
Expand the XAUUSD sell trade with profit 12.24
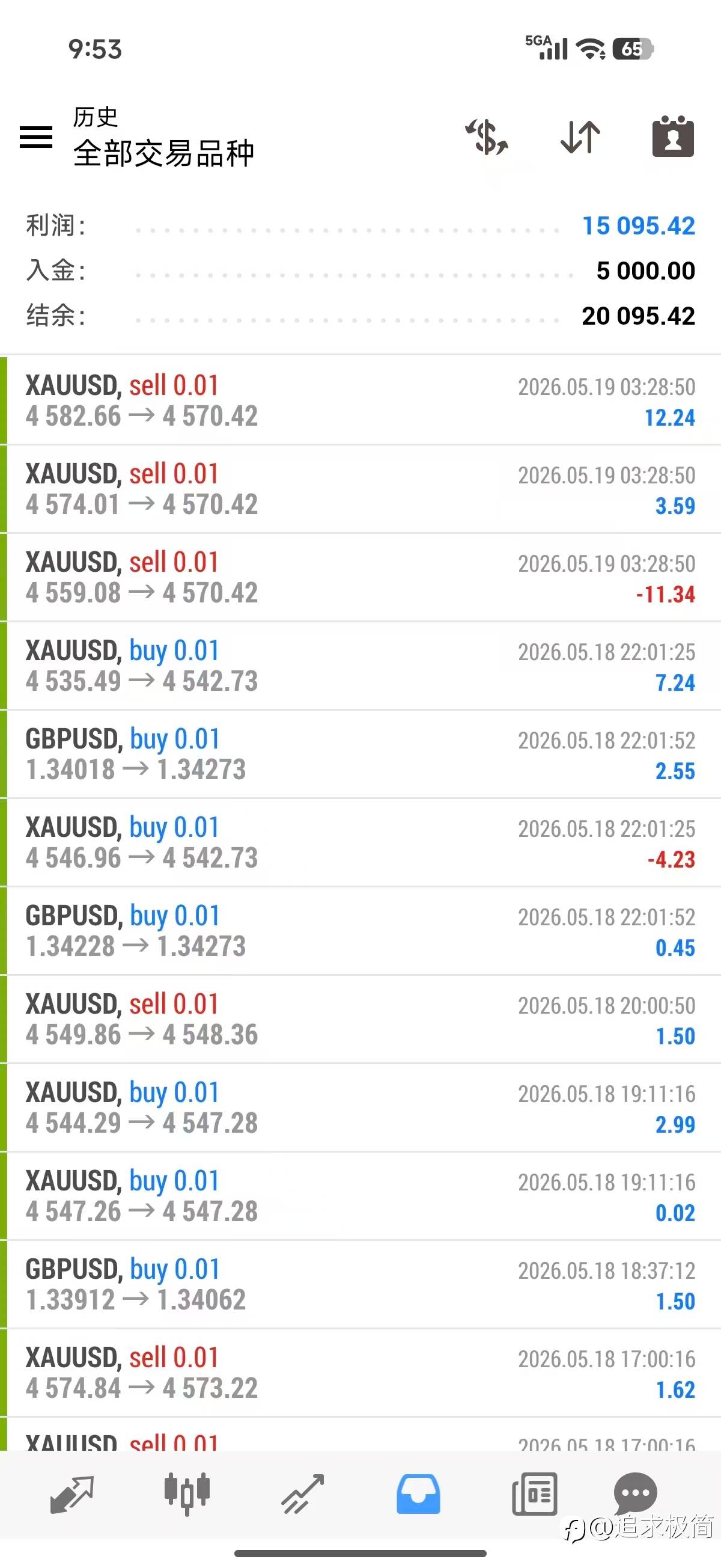(360, 401)
